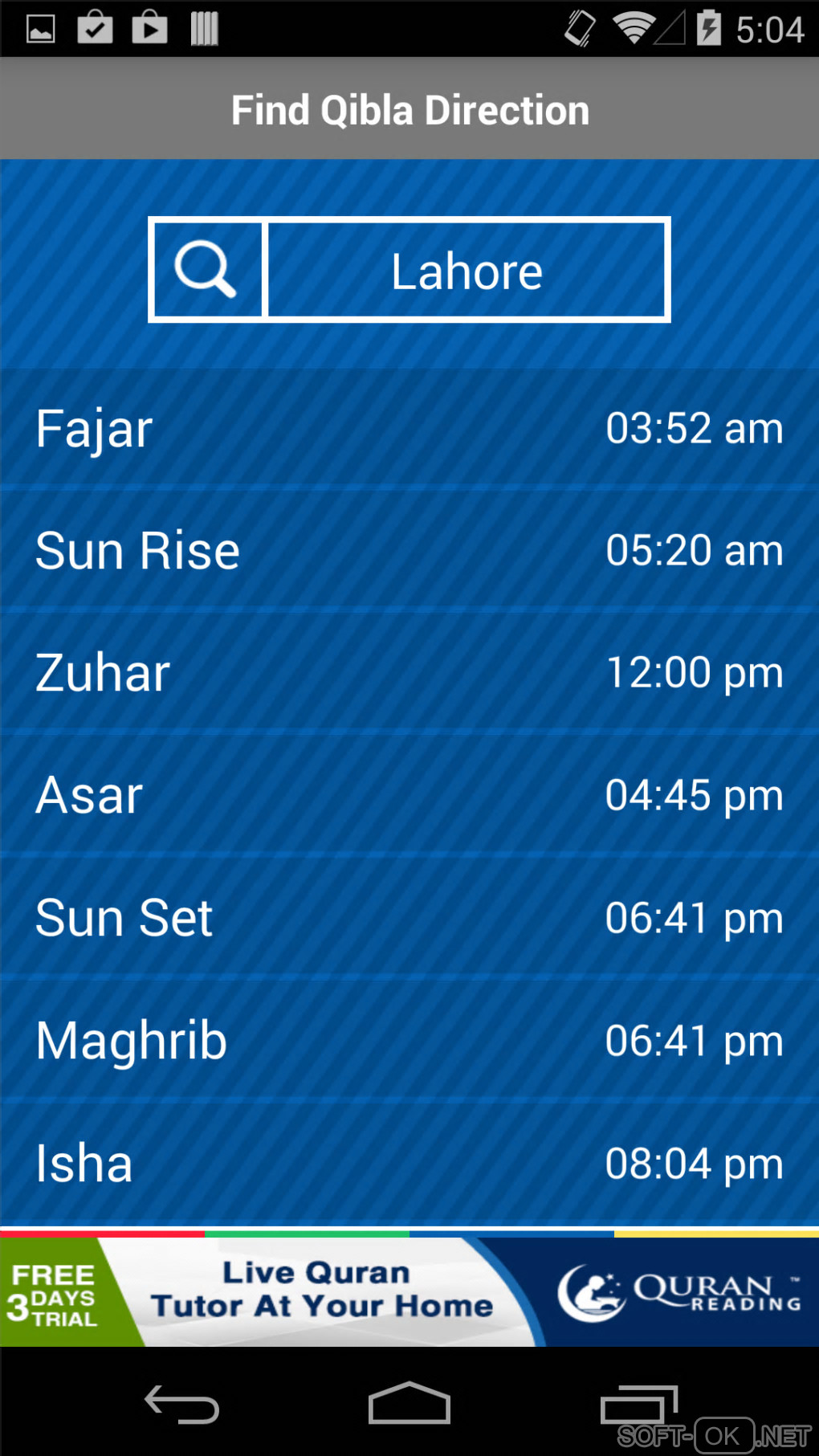Select the Lahore city field
This screenshot has height=1456, width=819.
[467, 270]
